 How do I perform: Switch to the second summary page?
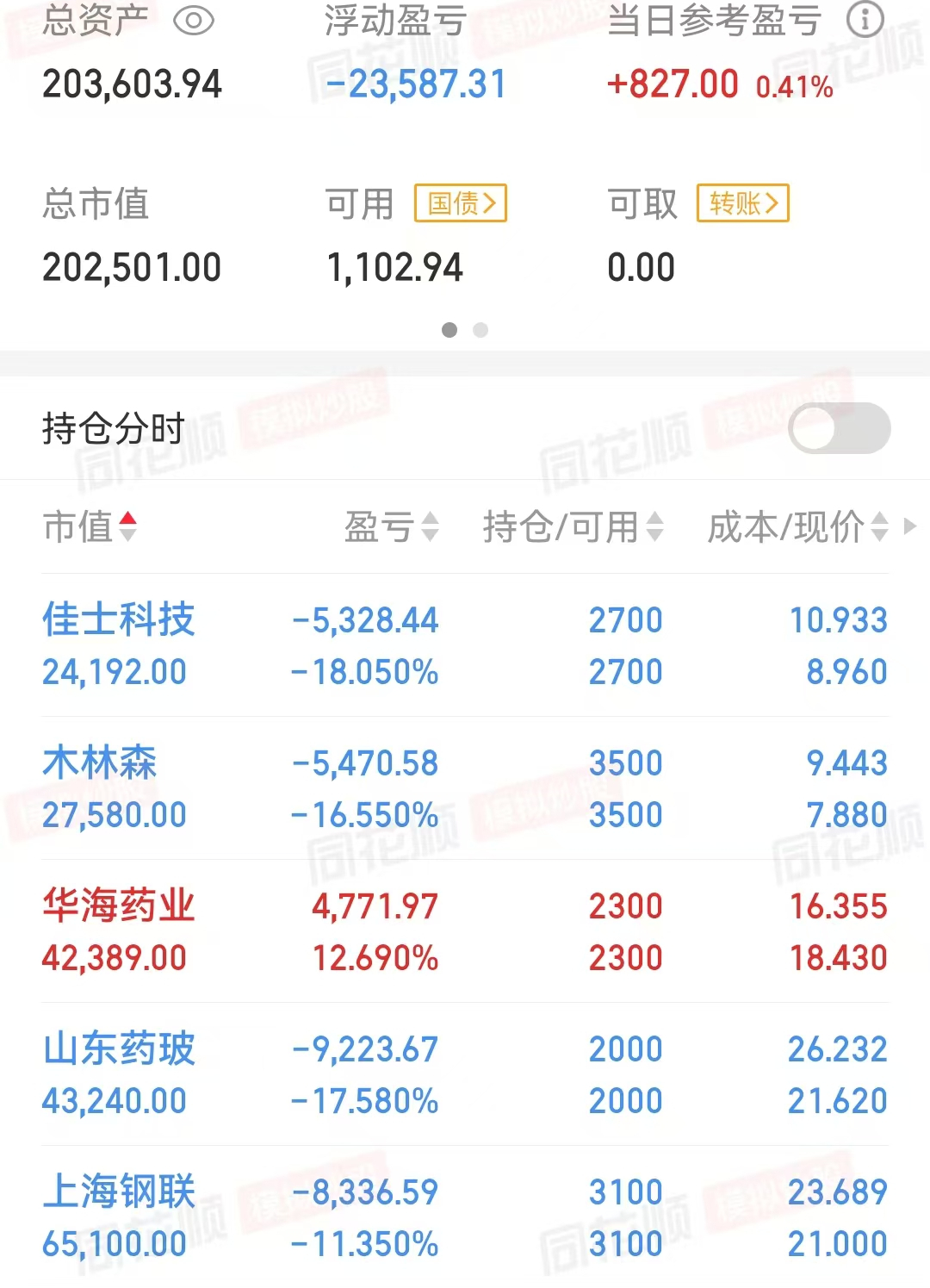coord(481,330)
